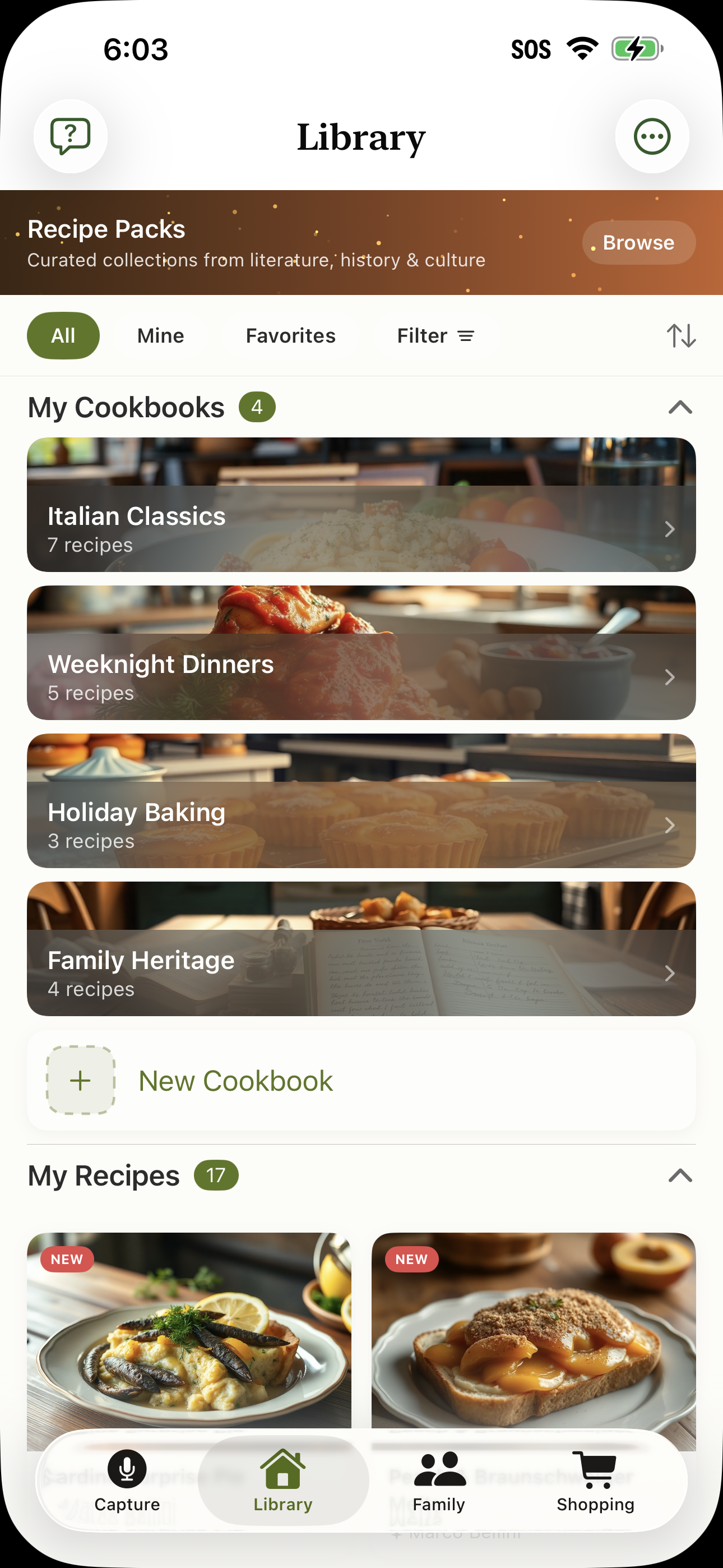
Task: Switch to the Mine filter
Action: point(161,335)
